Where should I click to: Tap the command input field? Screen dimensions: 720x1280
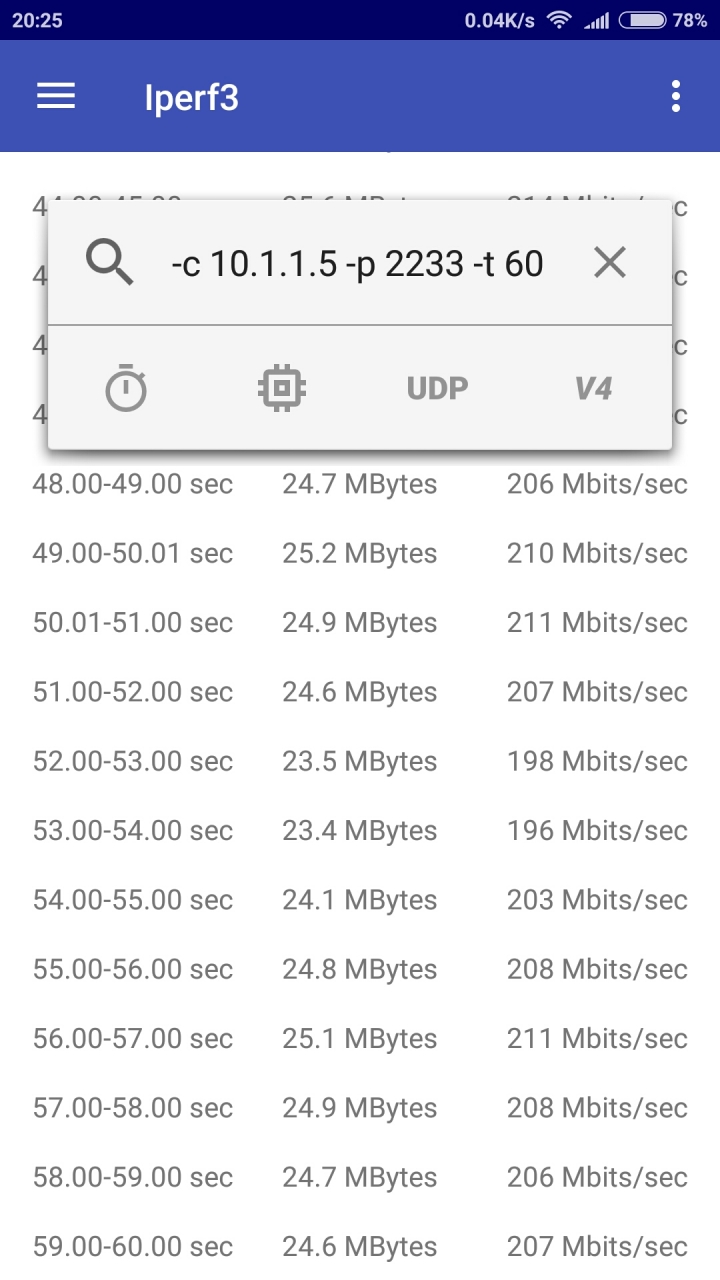pos(357,263)
